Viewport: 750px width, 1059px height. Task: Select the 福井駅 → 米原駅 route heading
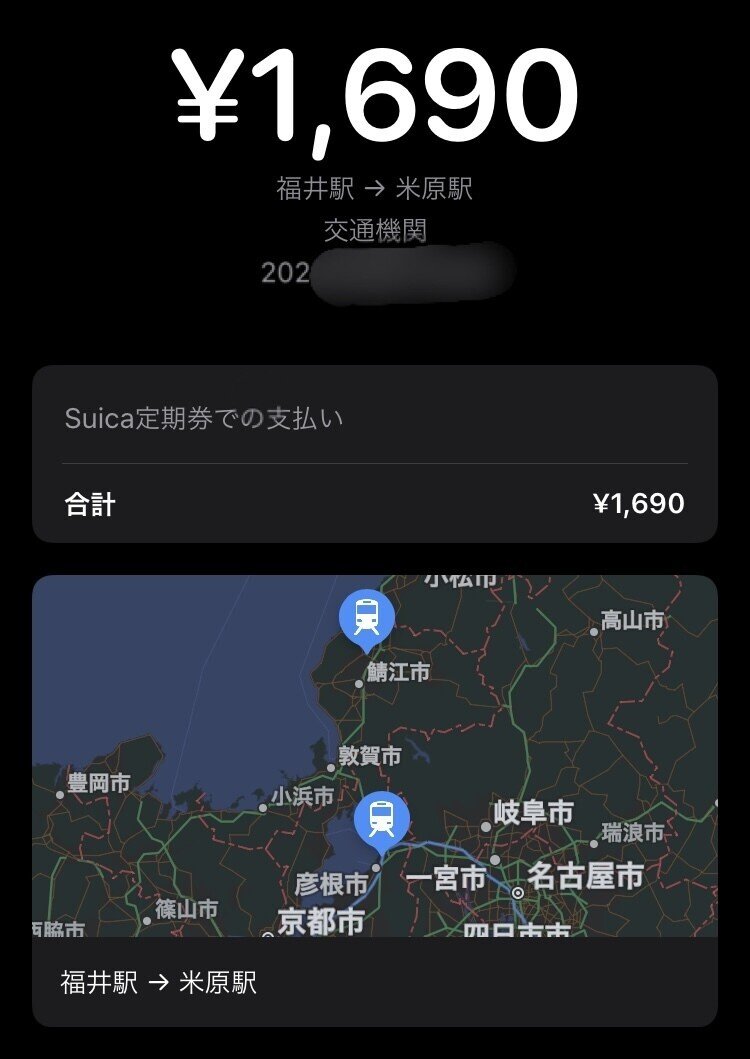pos(375,185)
